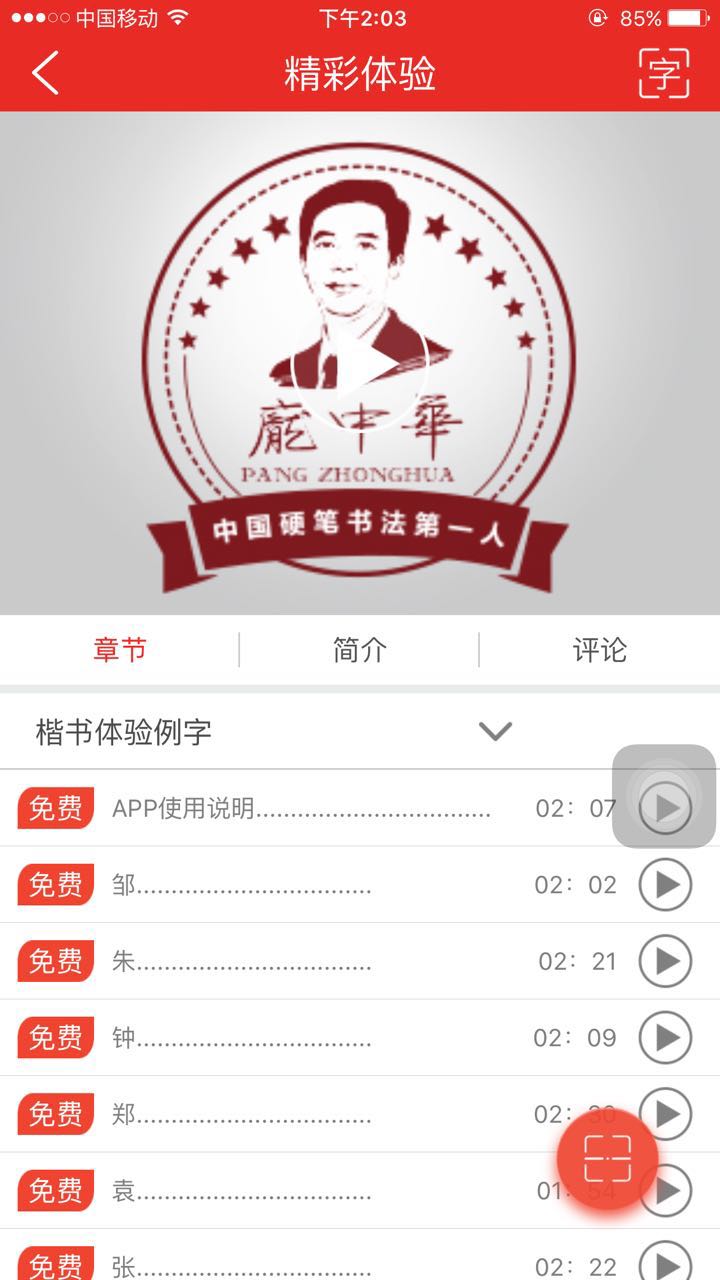Play the lesson for character 邹
720x1280 pixels.
(x=663, y=883)
